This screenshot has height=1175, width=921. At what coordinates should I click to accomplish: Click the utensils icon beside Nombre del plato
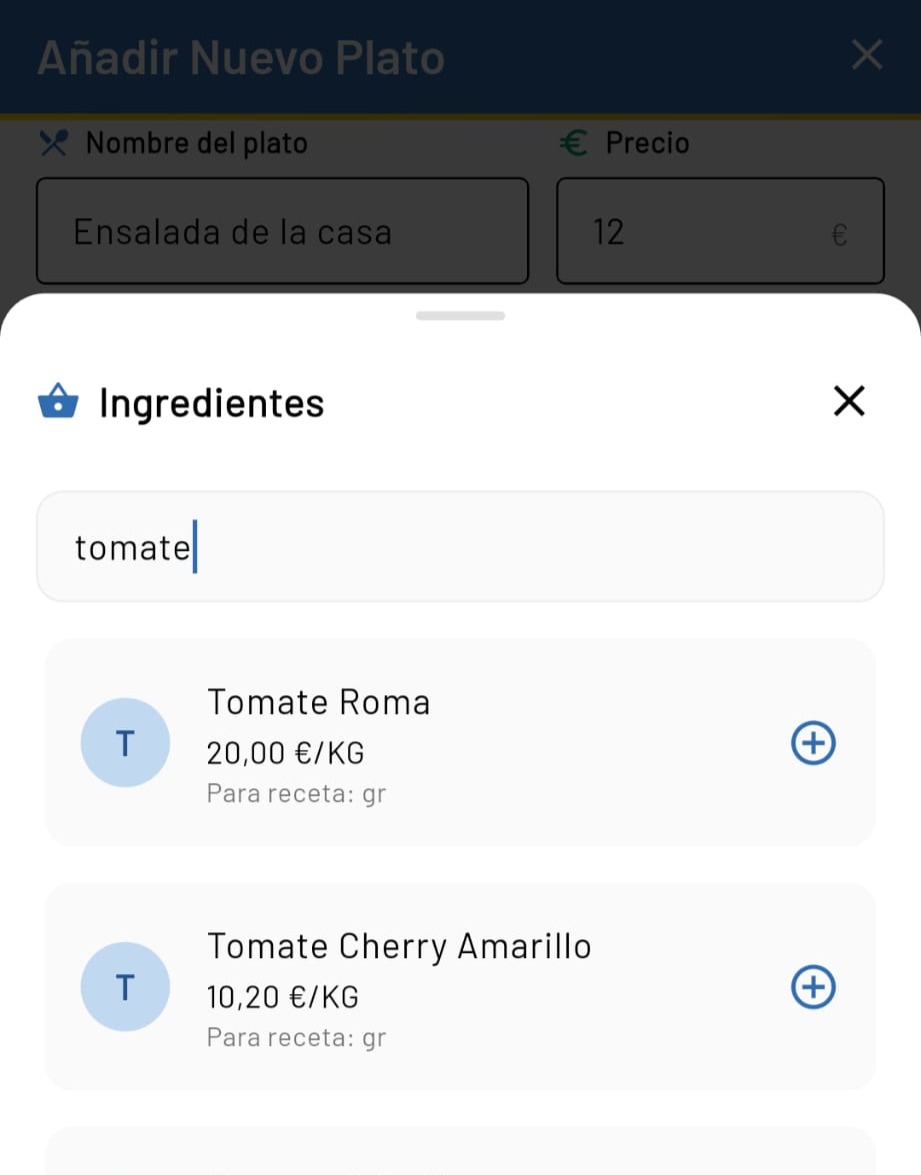[x=52, y=142]
